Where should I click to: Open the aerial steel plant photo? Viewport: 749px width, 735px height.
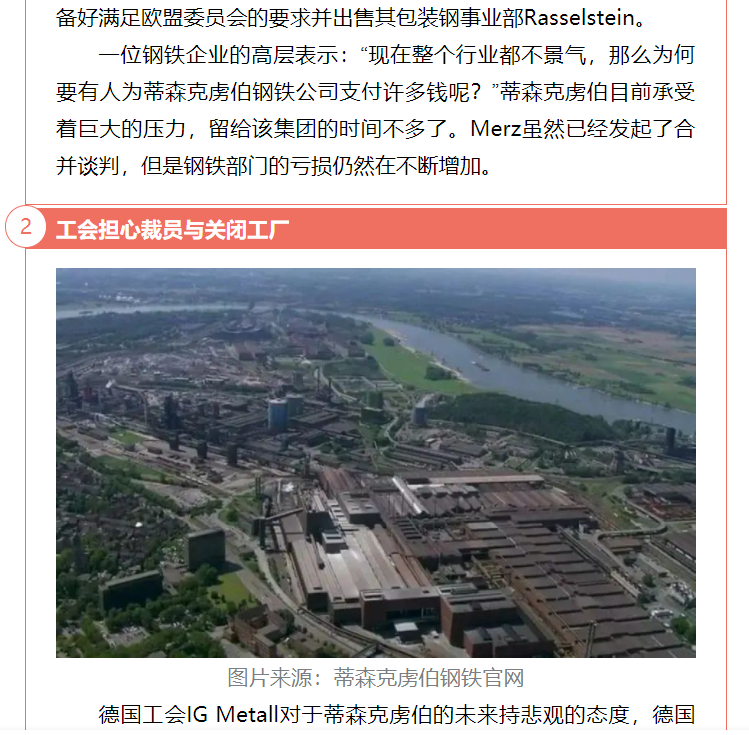pos(375,462)
